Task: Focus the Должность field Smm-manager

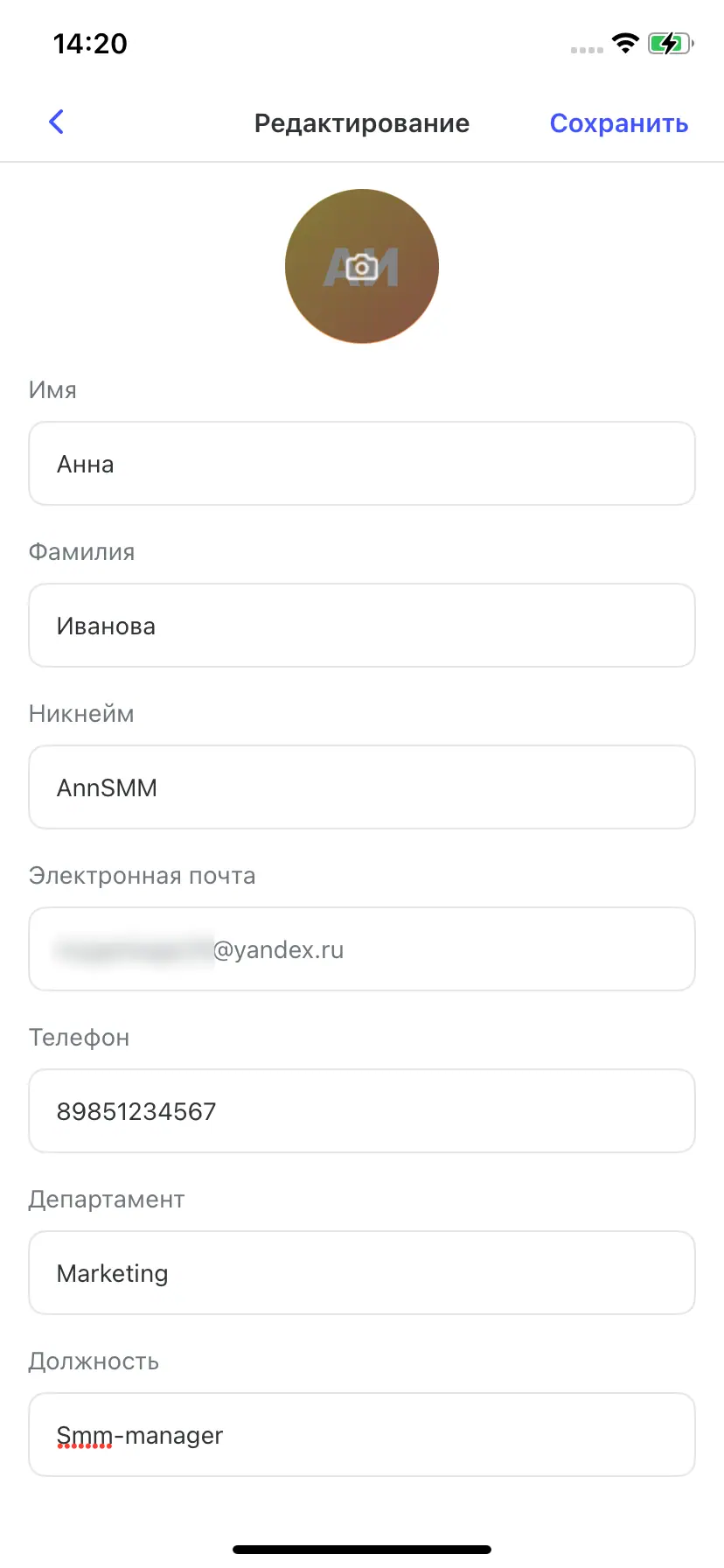Action: pyautogui.click(x=362, y=1435)
